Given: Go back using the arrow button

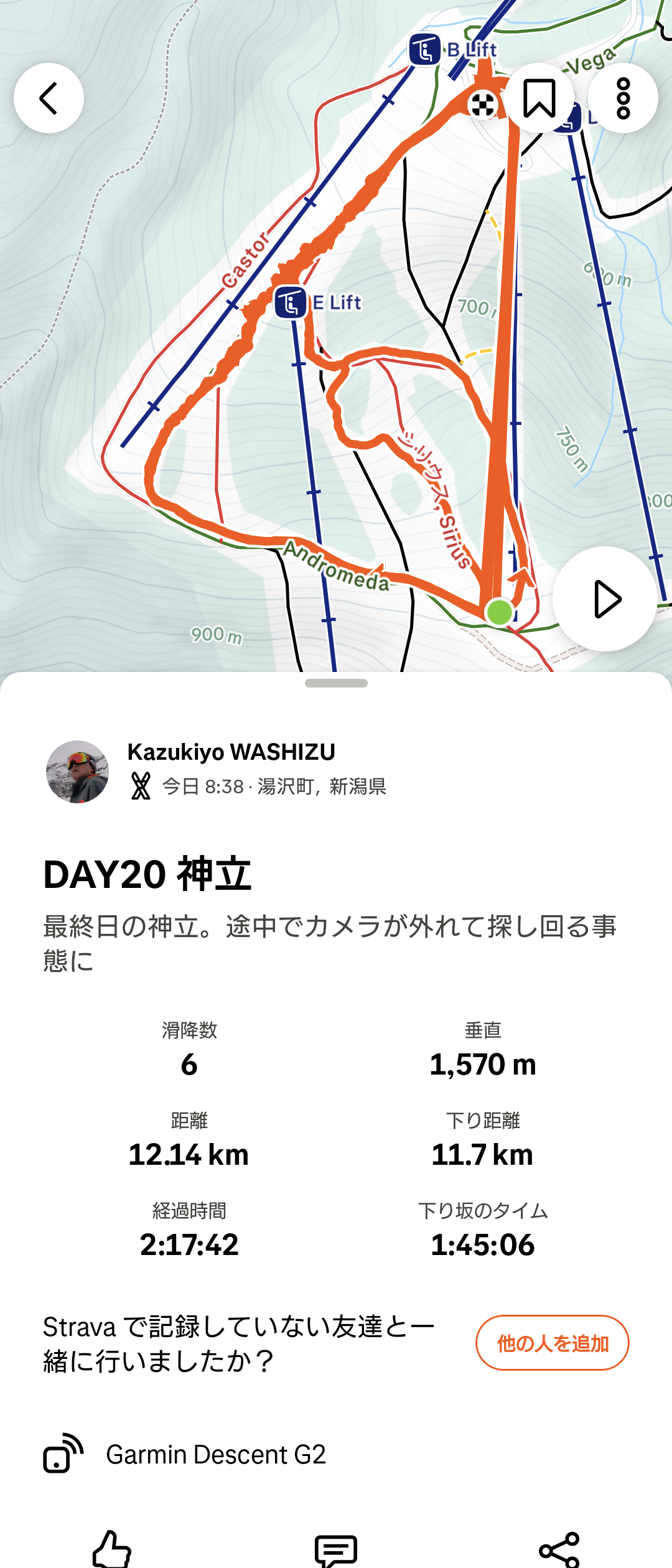Looking at the screenshot, I should [x=49, y=98].
